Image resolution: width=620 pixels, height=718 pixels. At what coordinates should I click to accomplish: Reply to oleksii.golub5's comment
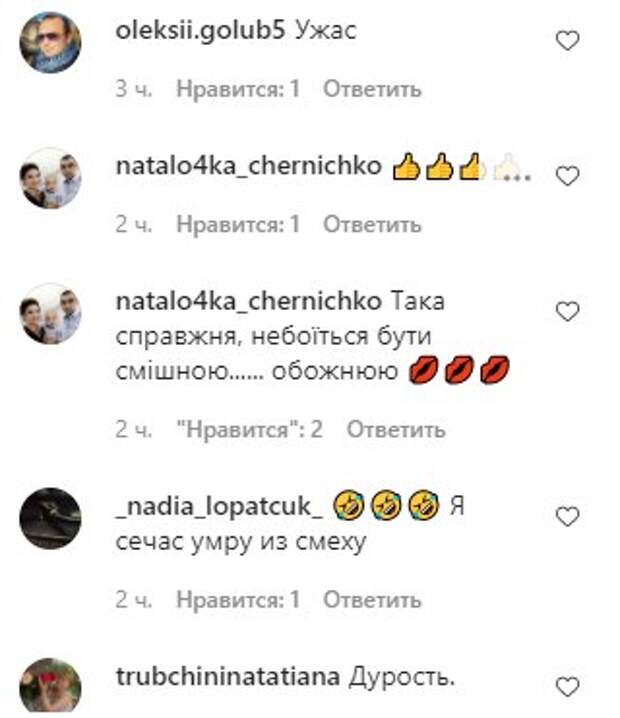[372, 89]
